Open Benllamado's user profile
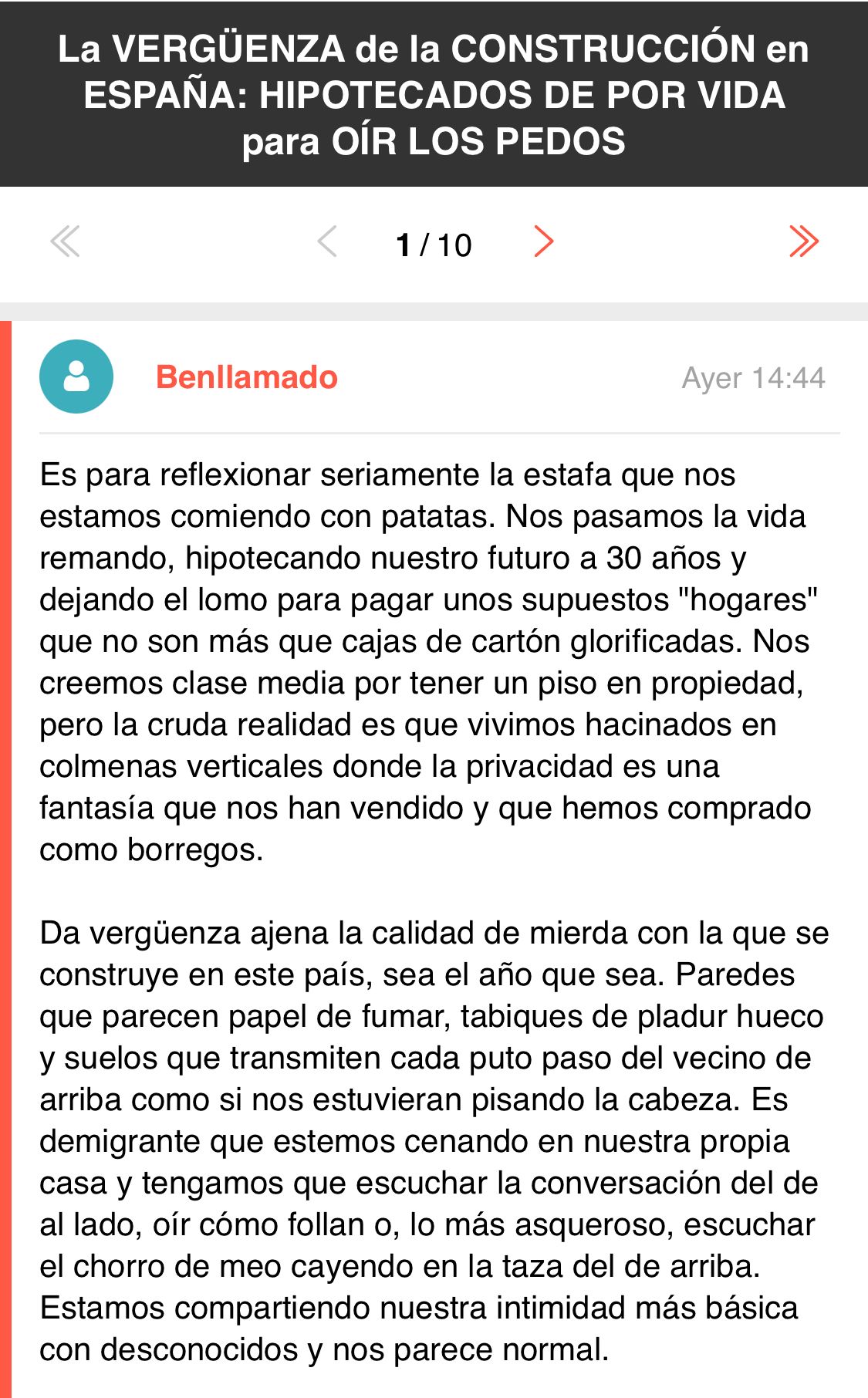 [x=247, y=377]
